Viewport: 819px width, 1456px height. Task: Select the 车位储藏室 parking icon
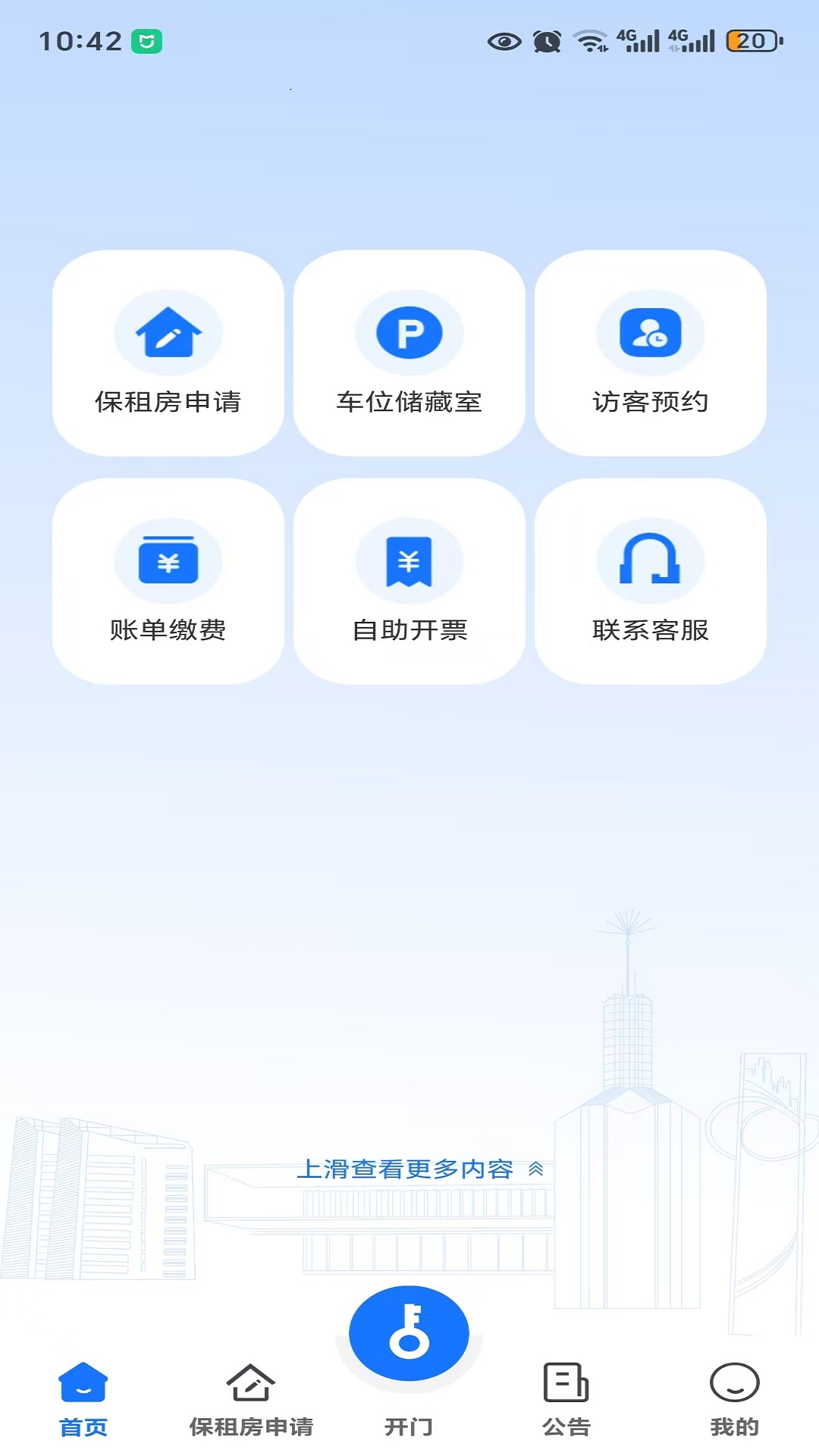[409, 334]
